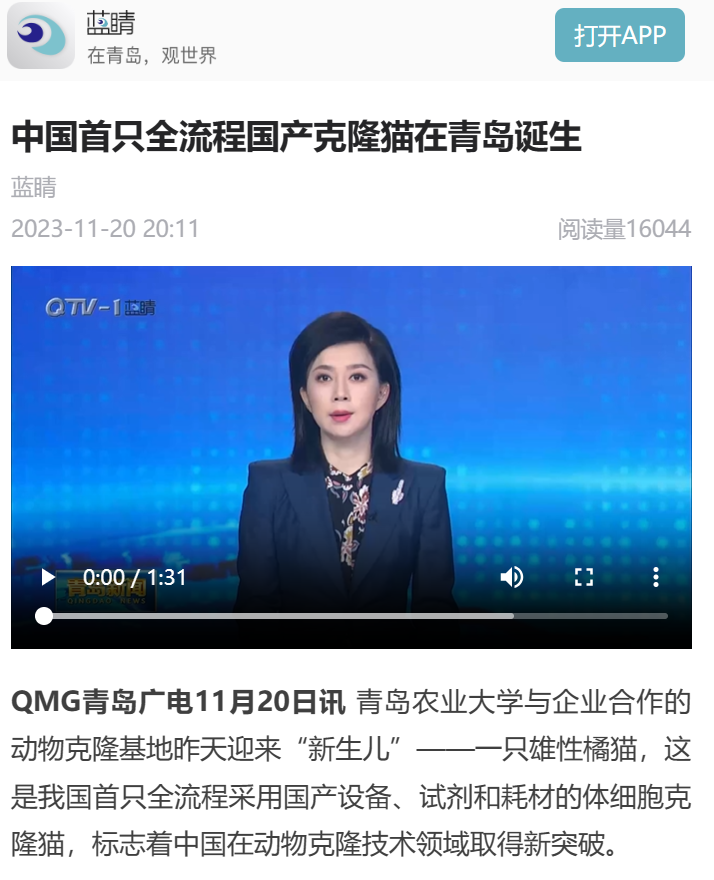Viewport: 714px width, 880px height.
Task: Open the 蓝睛 app logo icon
Action: [x=41, y=36]
